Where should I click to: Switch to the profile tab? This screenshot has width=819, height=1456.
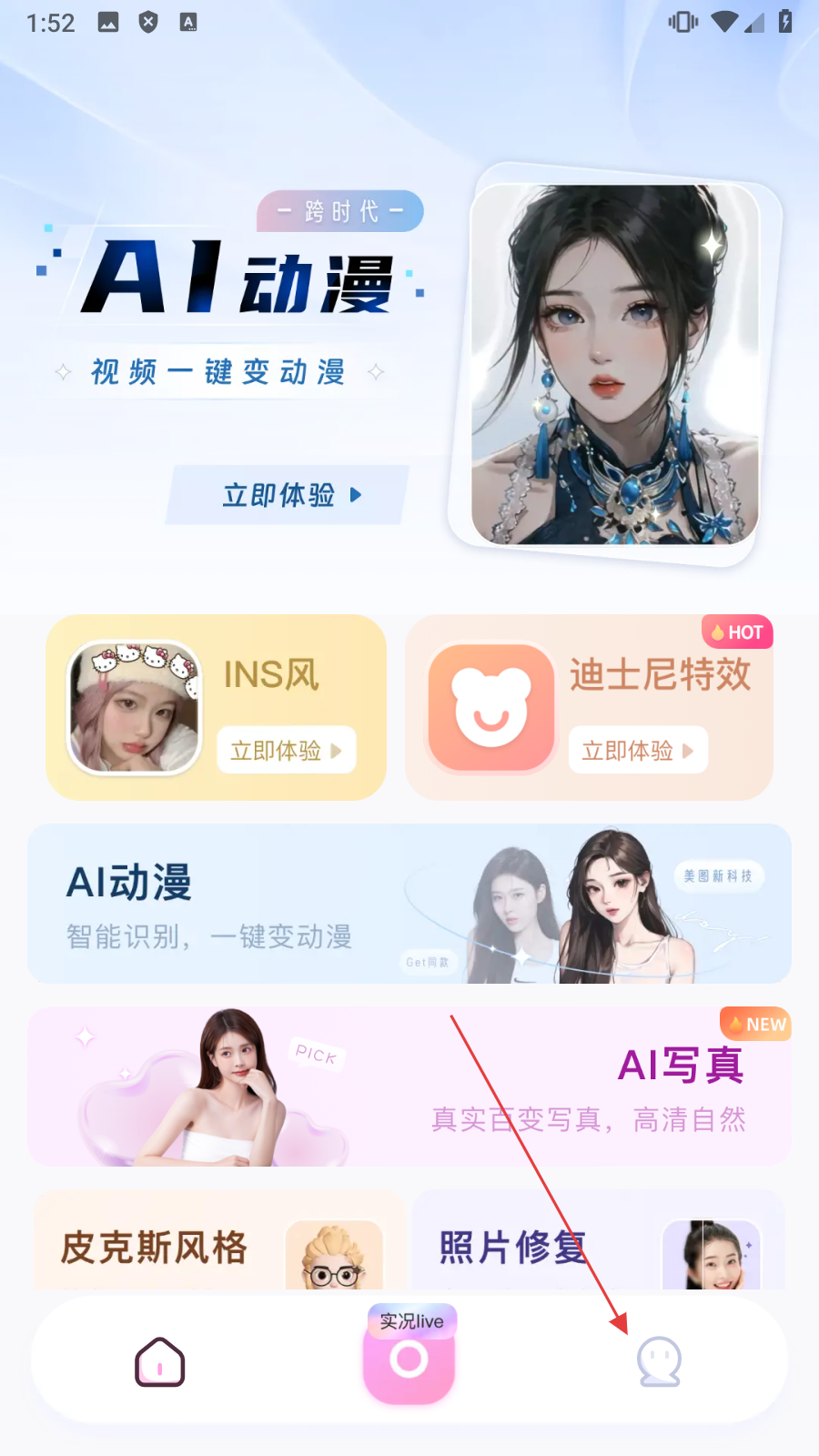659,1361
